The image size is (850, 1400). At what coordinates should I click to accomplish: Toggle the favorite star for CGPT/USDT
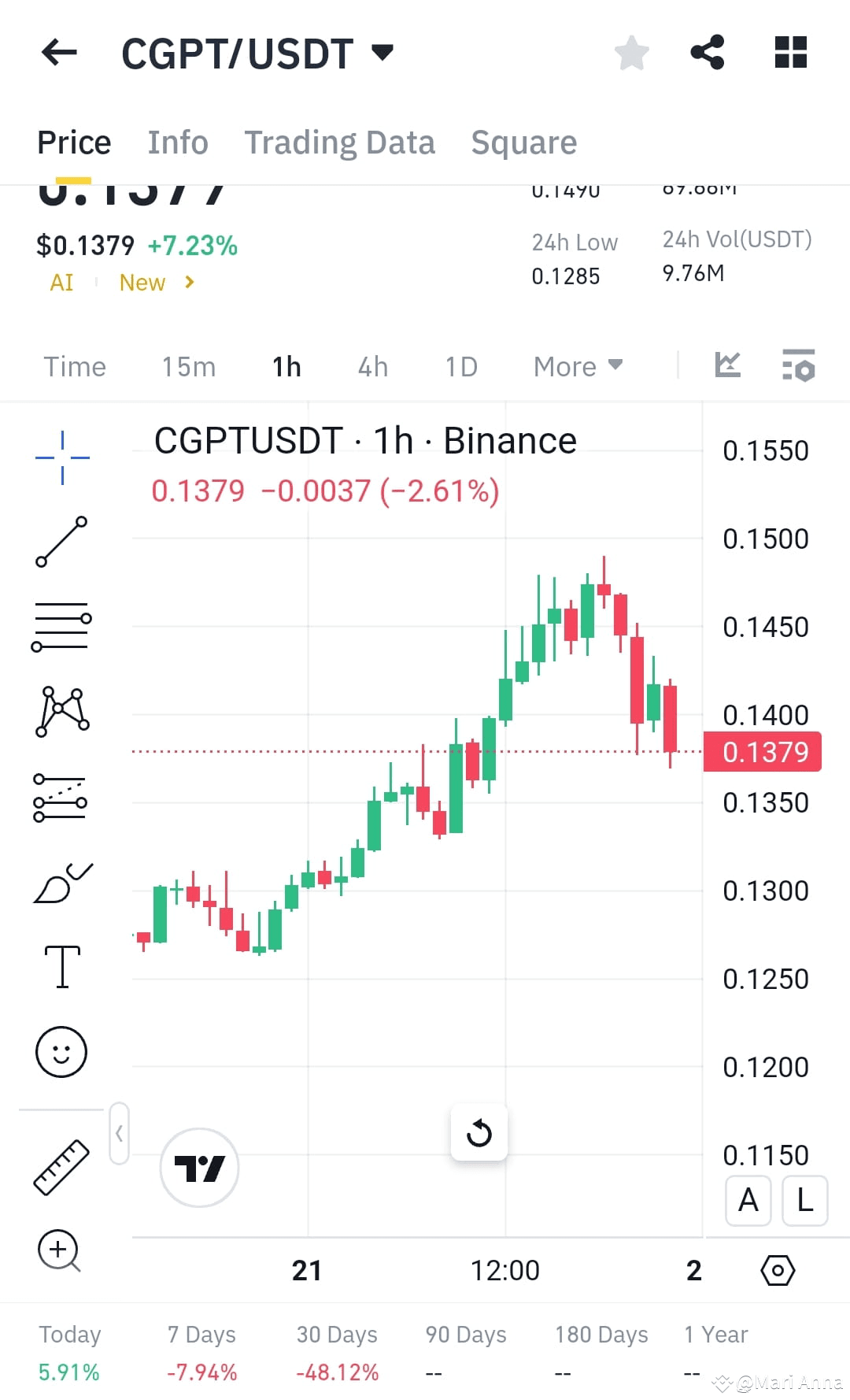coord(631,52)
